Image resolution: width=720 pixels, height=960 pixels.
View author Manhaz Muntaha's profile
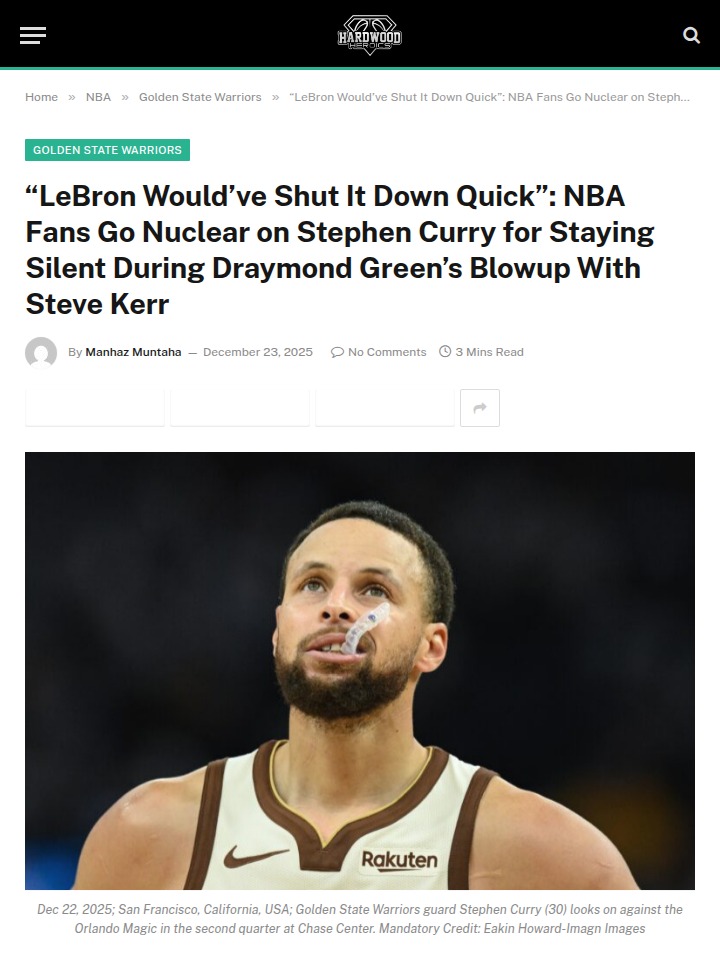133,352
